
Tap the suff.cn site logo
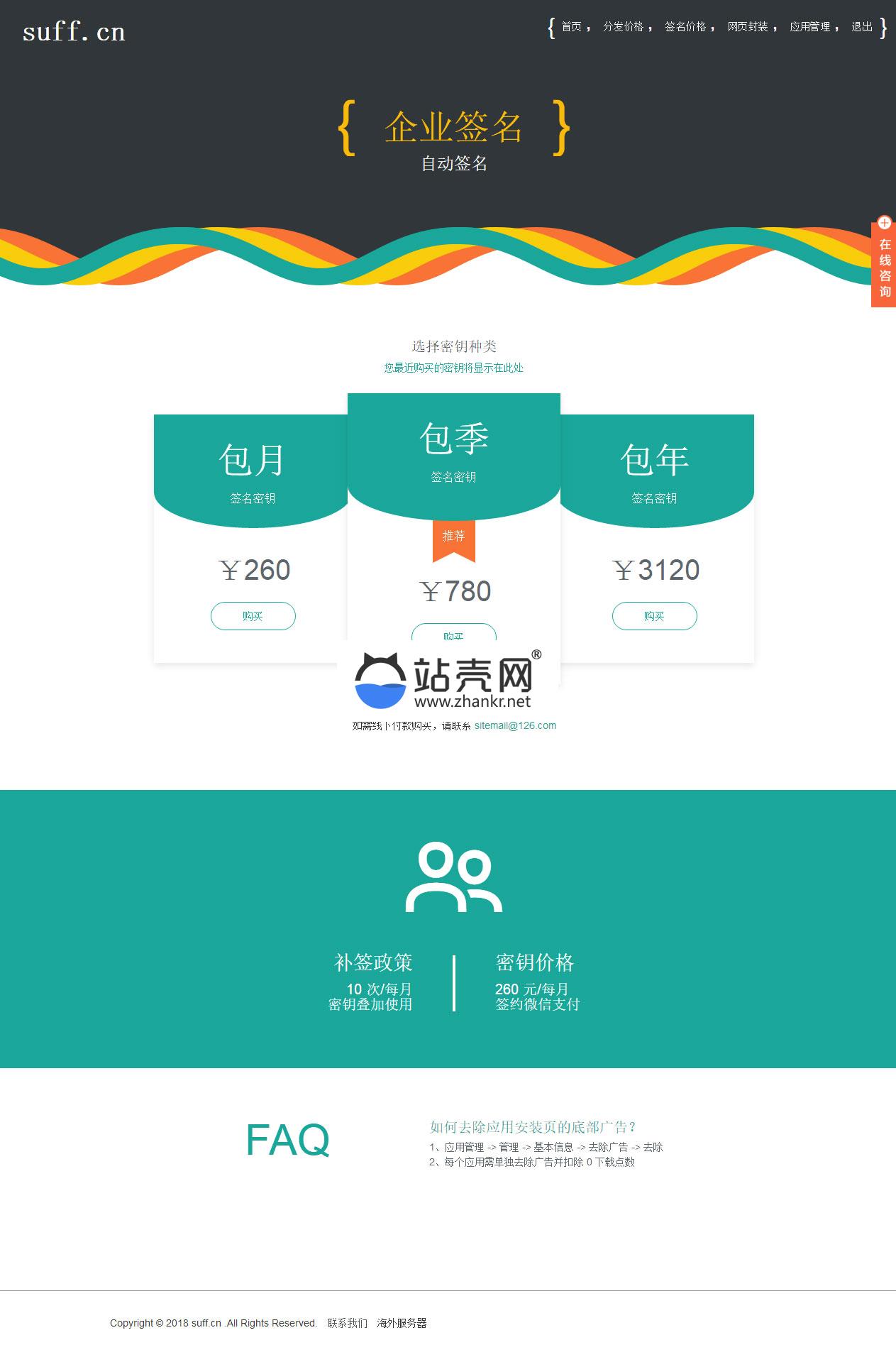click(x=74, y=32)
